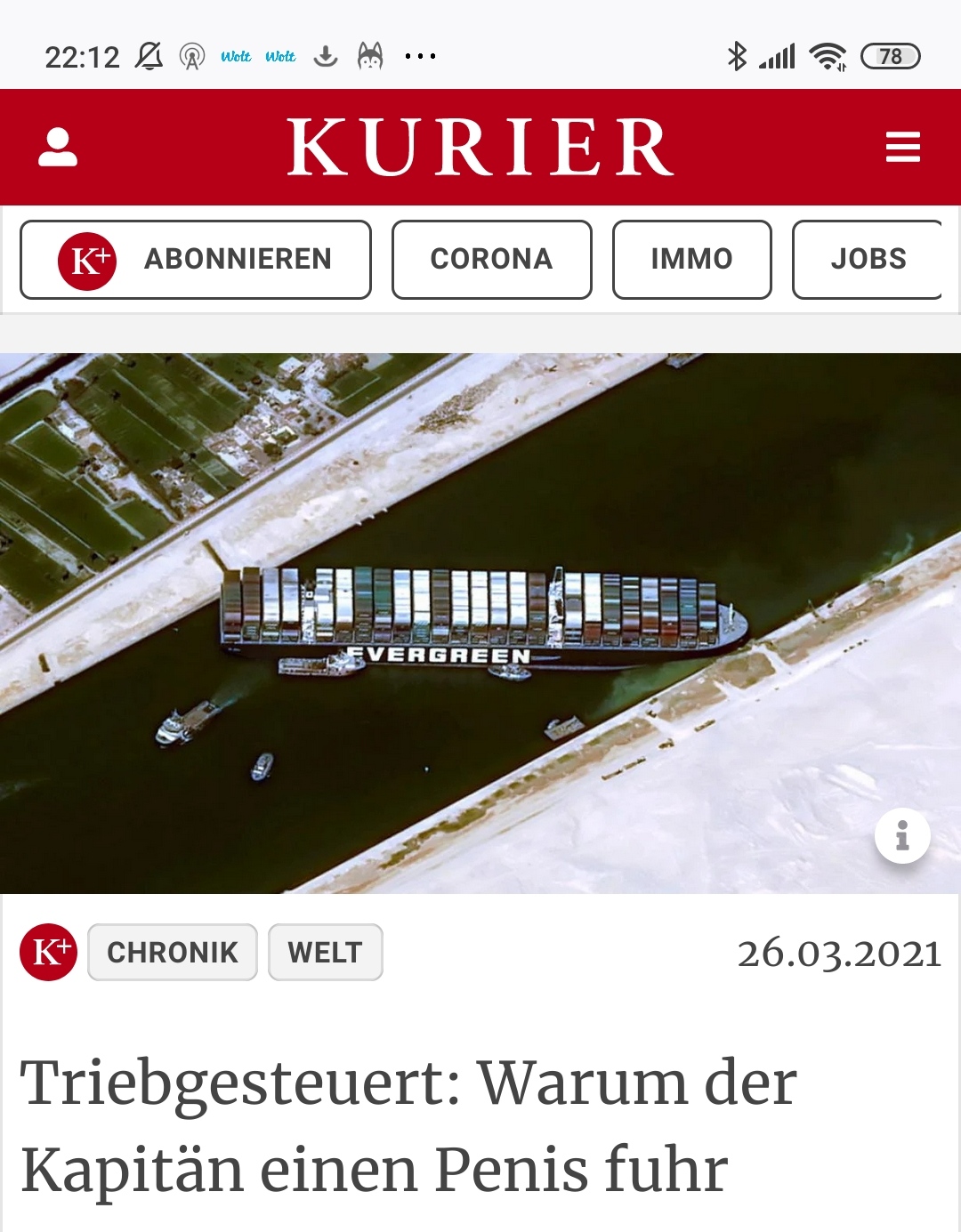Tap the KURIER logo to go home
Viewport: 961px width, 1232px height.
click(x=480, y=148)
